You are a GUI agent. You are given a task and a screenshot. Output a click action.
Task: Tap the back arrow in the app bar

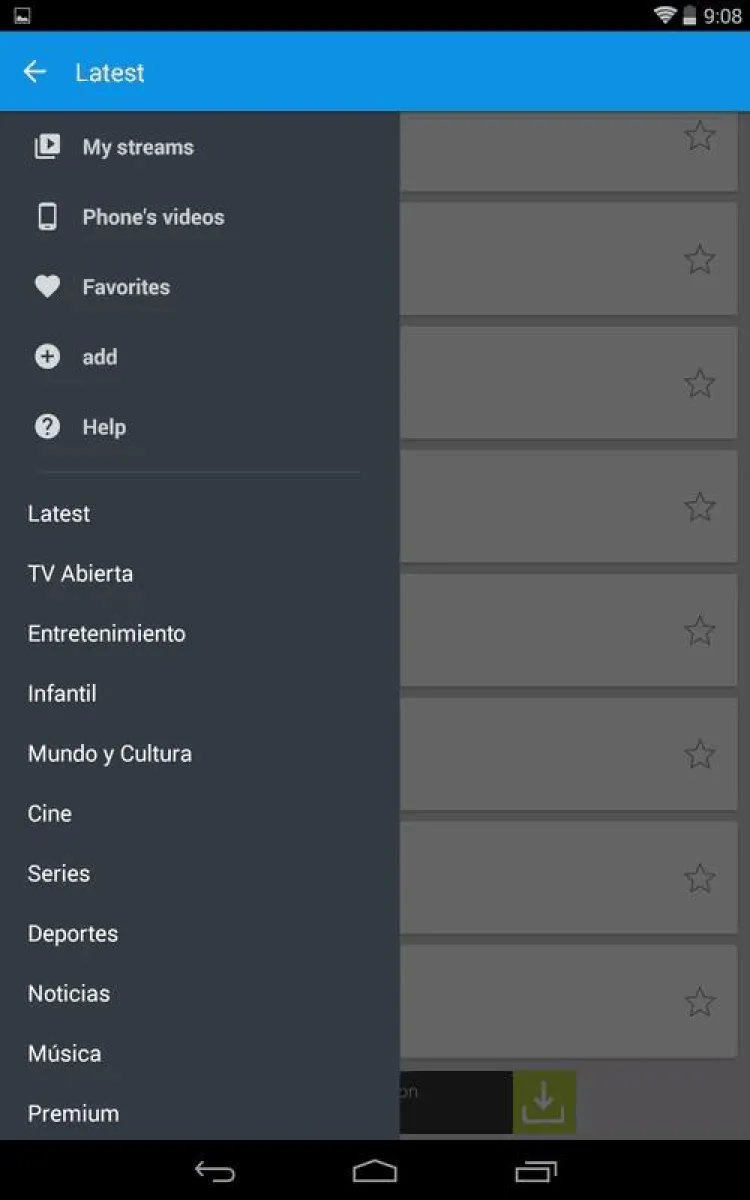click(x=35, y=72)
